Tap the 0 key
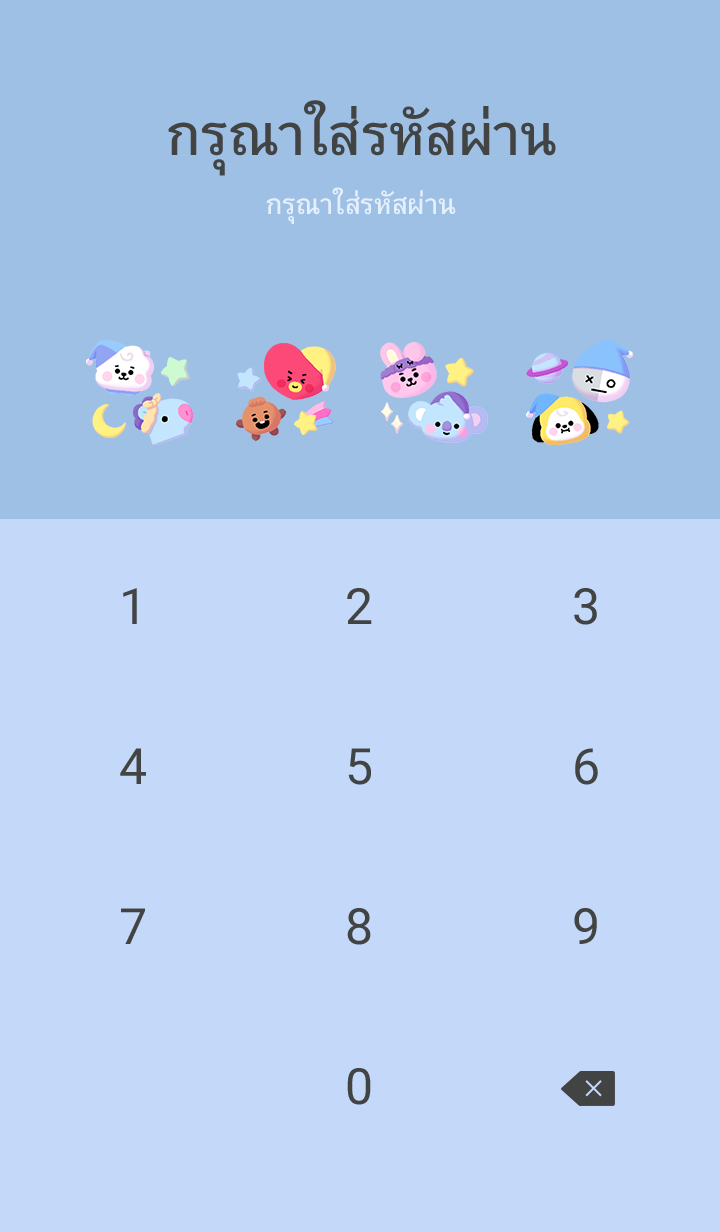Image resolution: width=720 pixels, height=1232 pixels. click(x=359, y=1087)
